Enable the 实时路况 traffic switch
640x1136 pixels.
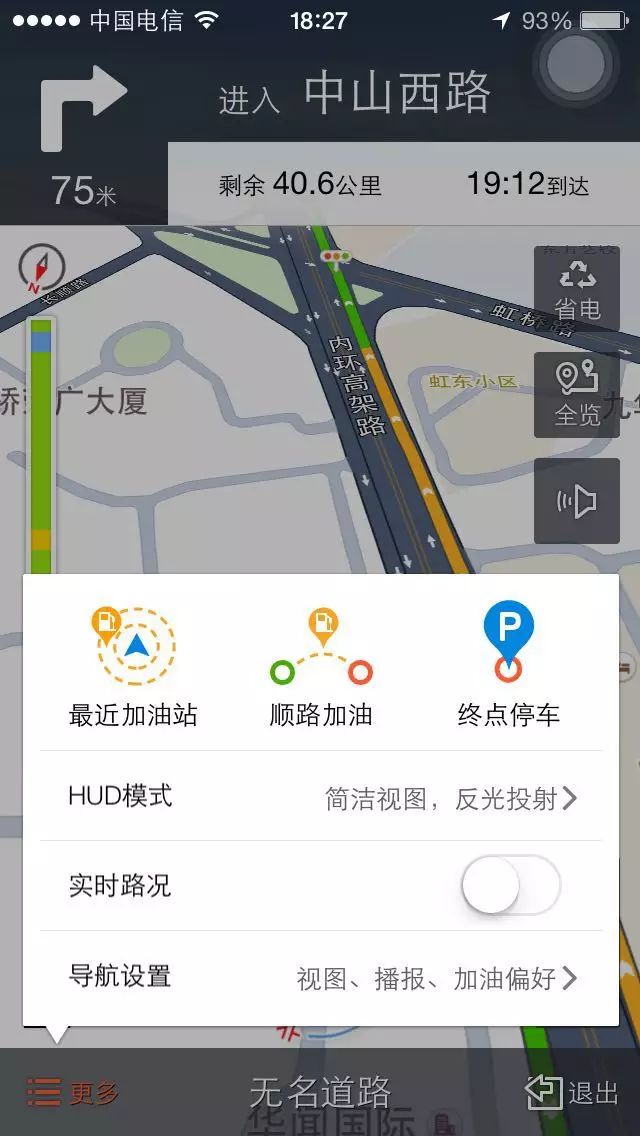511,885
